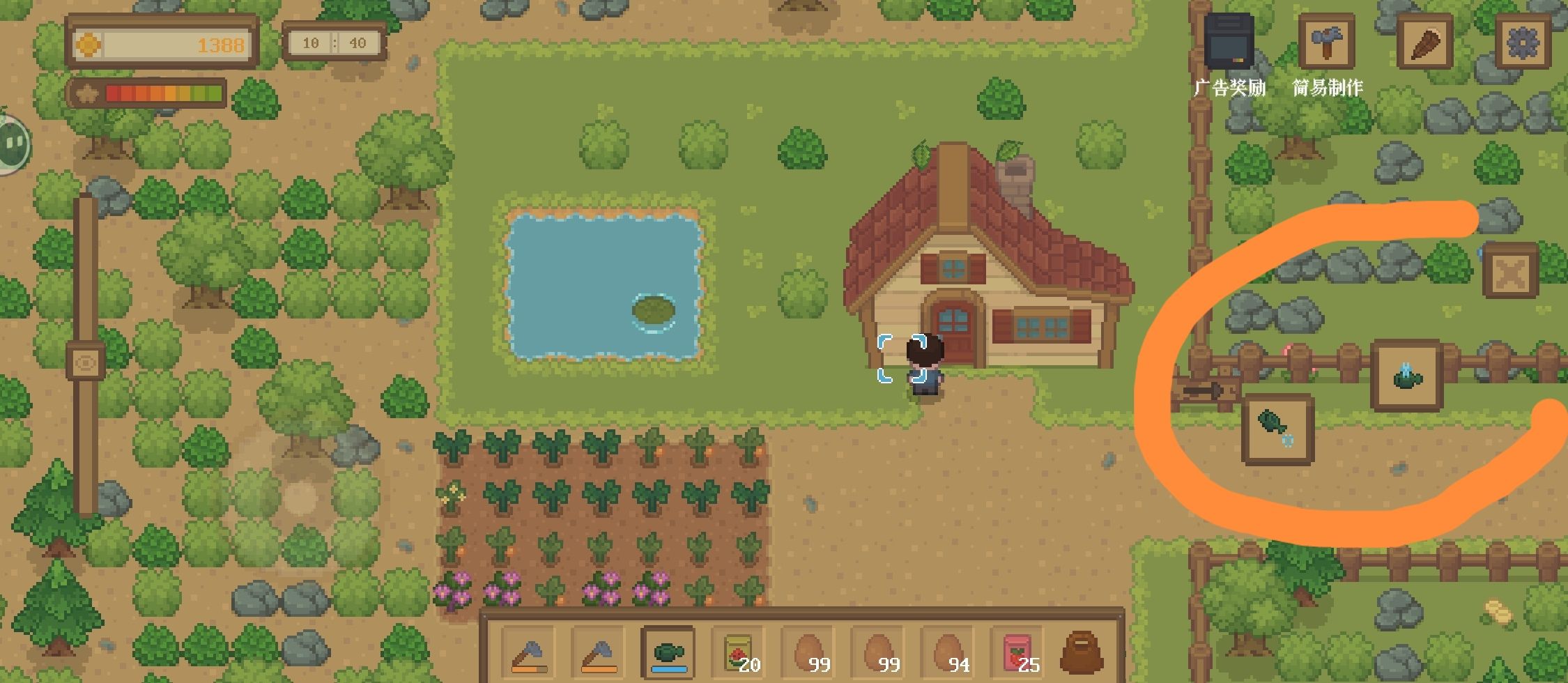Tap the refill watering can action button
Image resolution: width=1568 pixels, height=683 pixels.
click(1406, 376)
